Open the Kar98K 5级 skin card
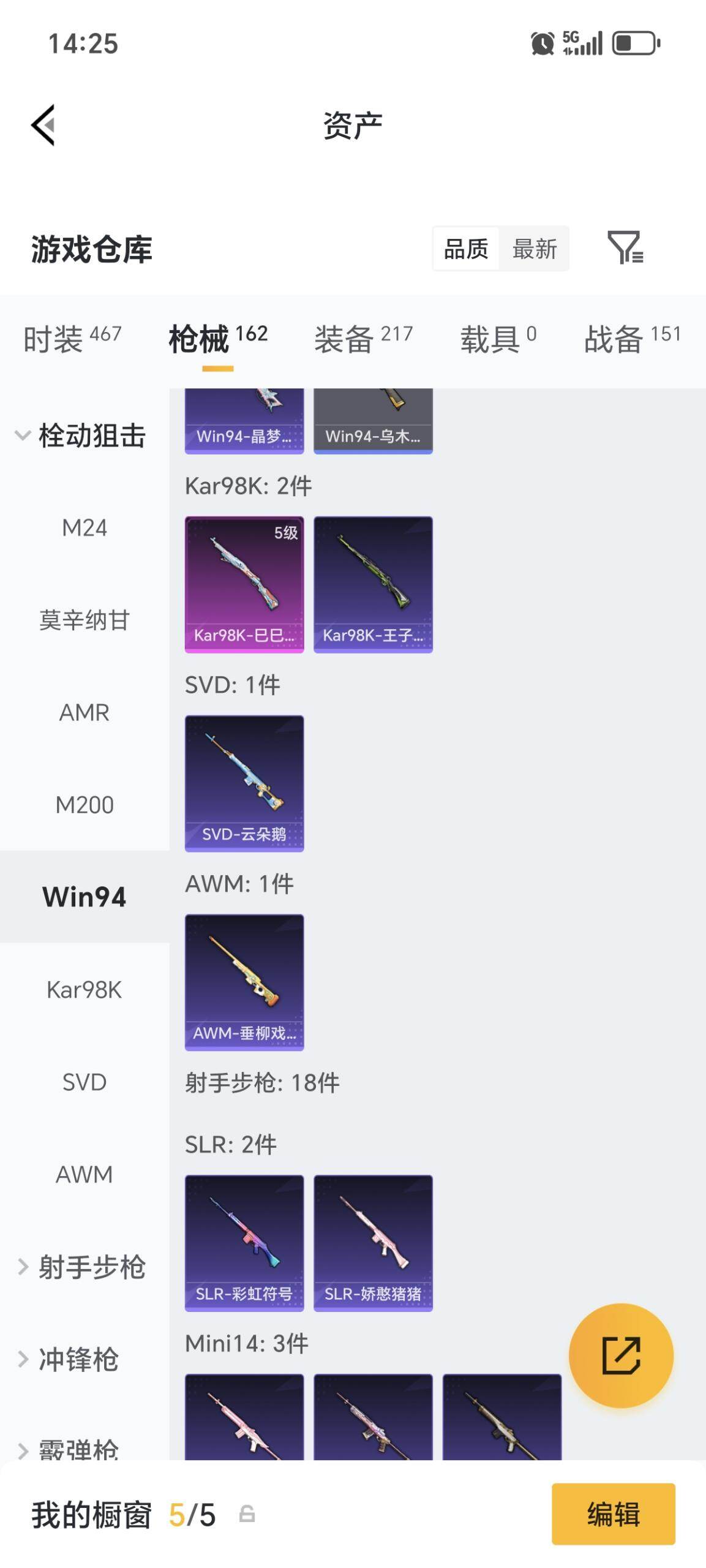 coord(244,584)
